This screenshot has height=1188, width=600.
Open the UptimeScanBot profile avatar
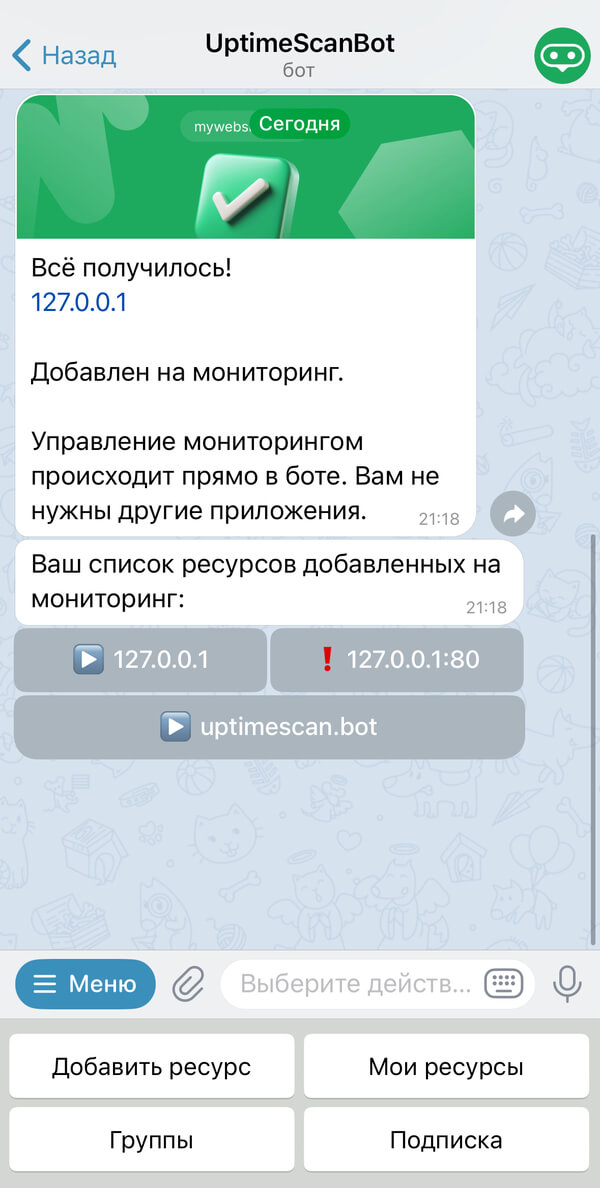tap(562, 55)
